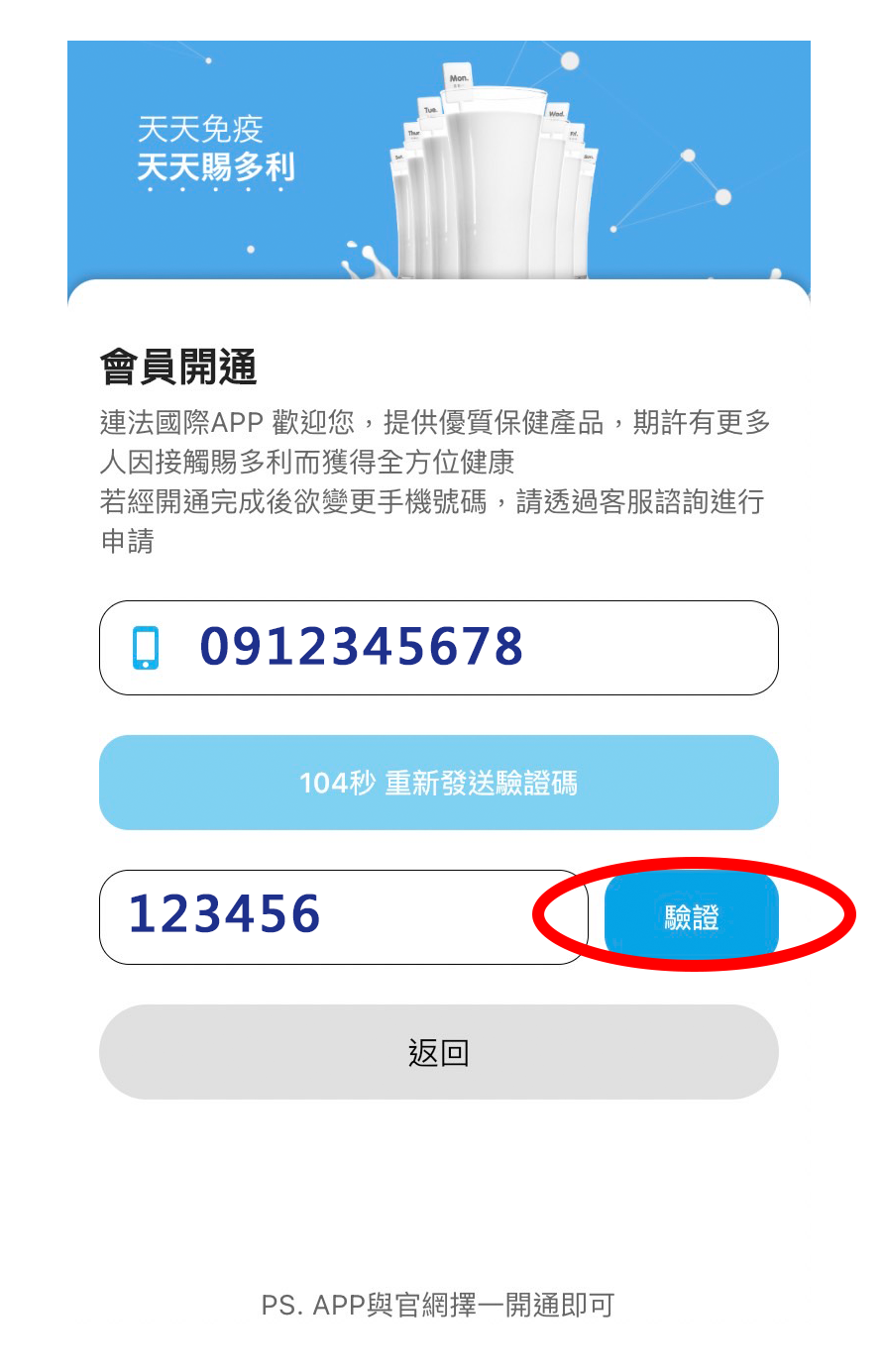Tap 重新發送驗證碼 resend button
This screenshot has width=884, height=1372.
[438, 783]
